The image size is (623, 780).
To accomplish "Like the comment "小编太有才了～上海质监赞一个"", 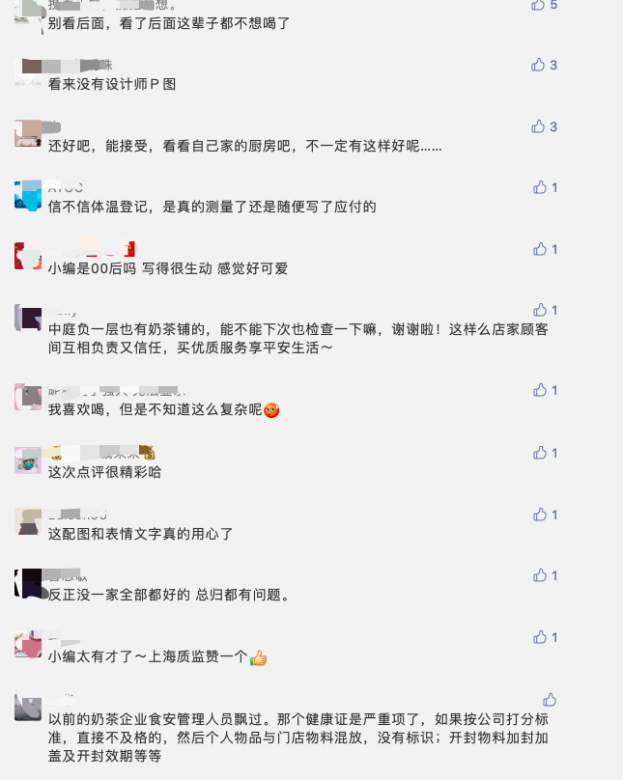I will [540, 637].
